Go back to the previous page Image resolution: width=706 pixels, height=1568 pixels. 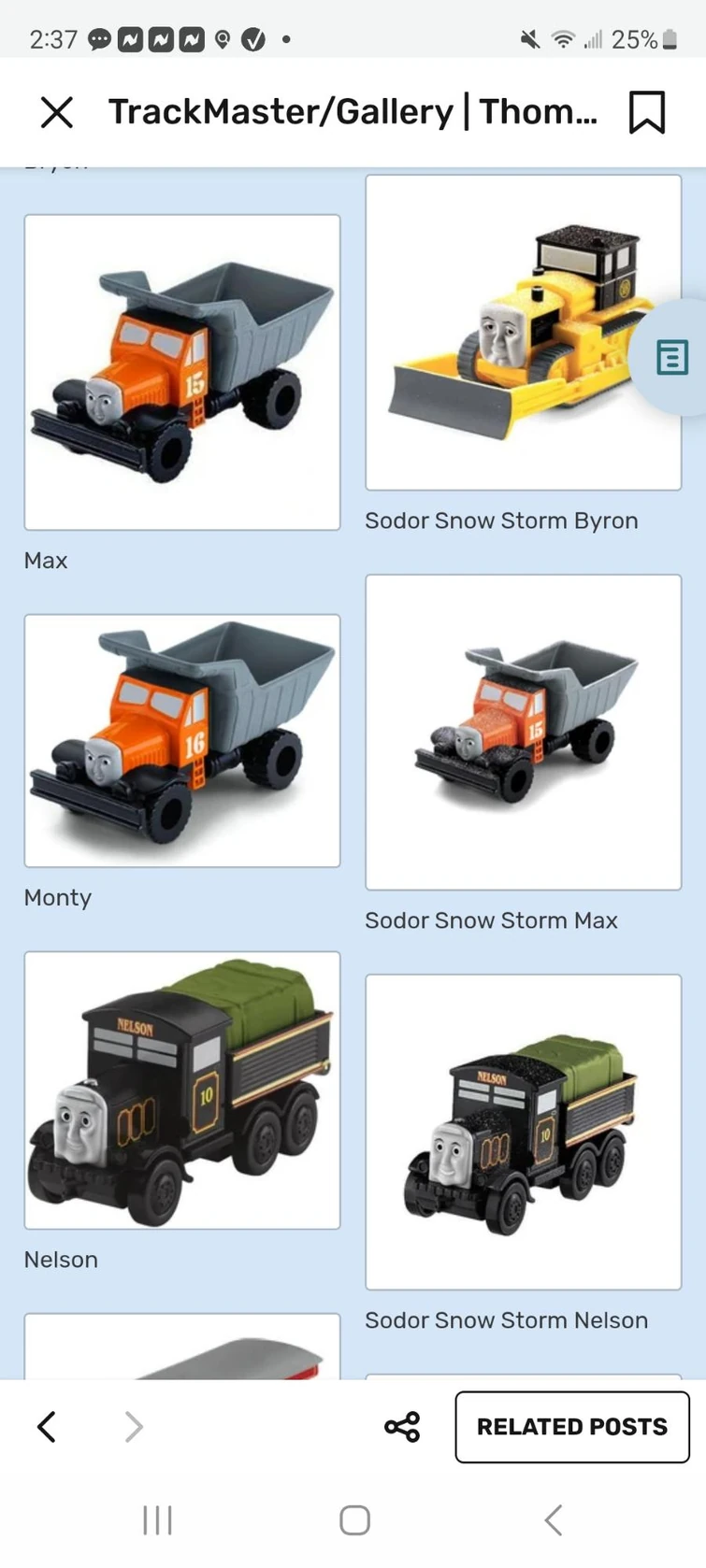tap(47, 1427)
